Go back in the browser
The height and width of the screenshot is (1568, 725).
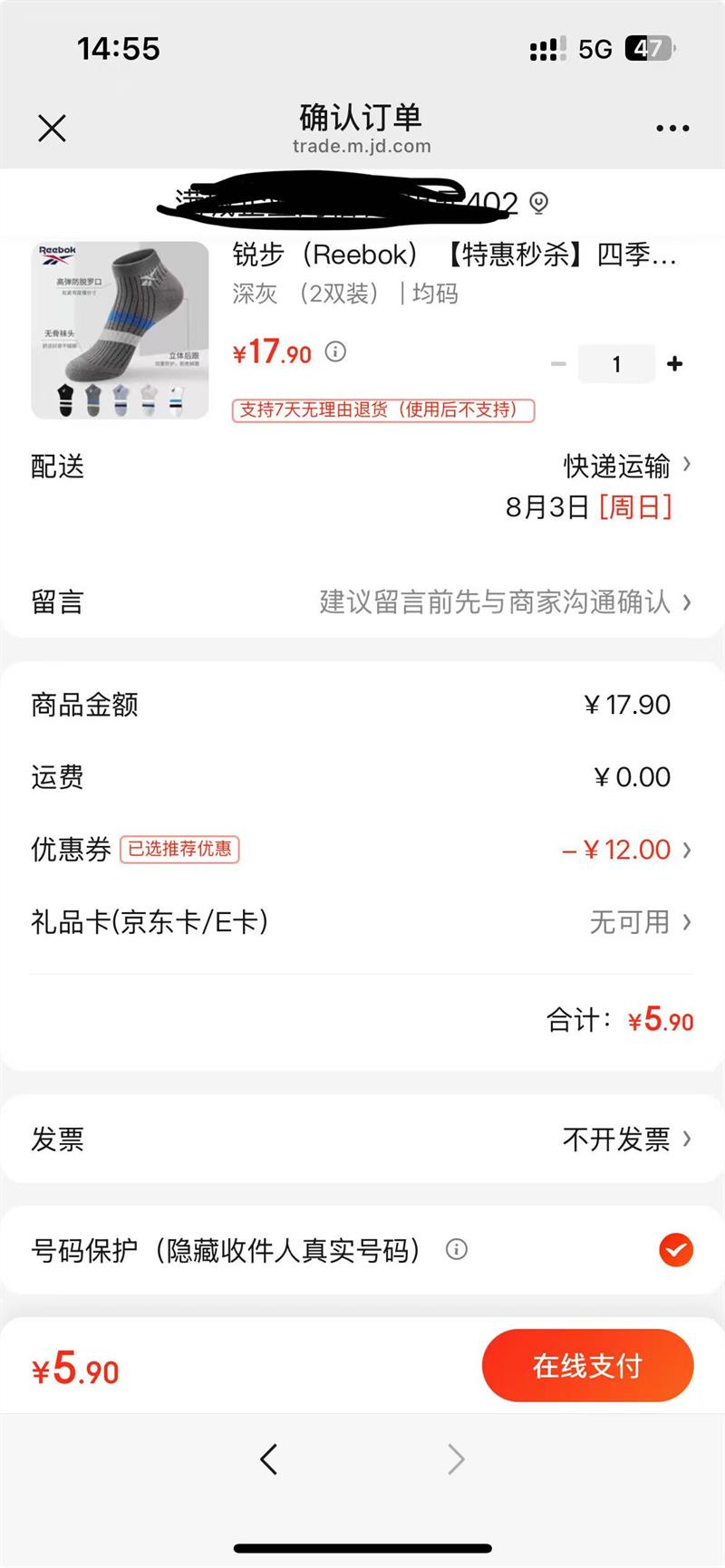[x=268, y=1459]
